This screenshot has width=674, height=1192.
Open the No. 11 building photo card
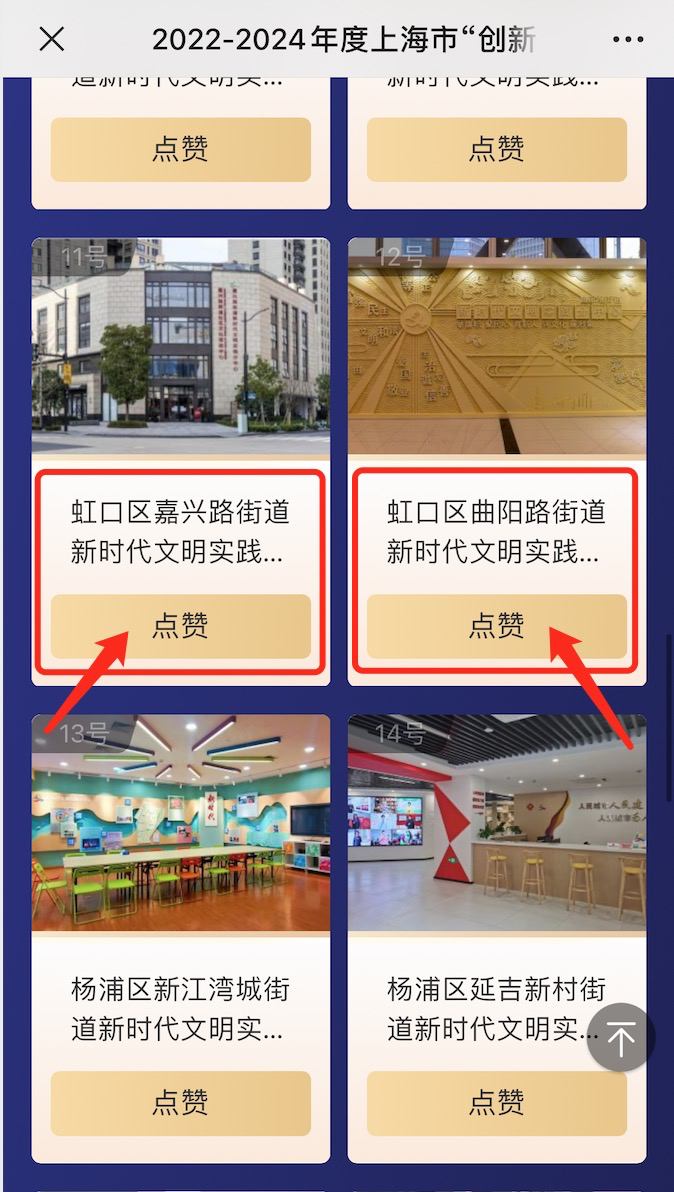[x=181, y=346]
